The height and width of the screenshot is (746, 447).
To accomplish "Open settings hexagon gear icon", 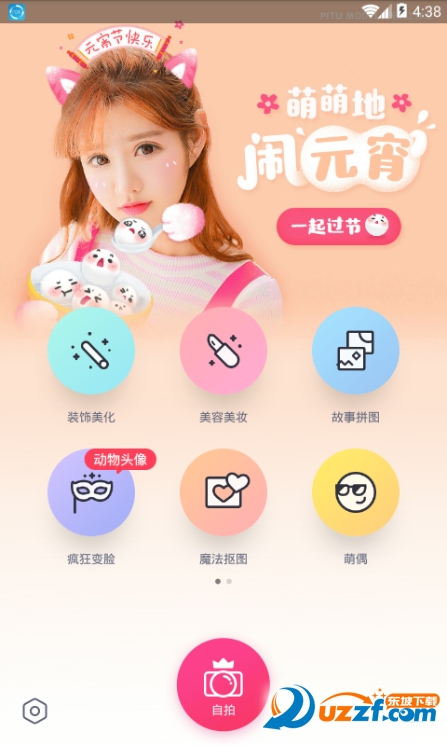I will tap(35, 711).
